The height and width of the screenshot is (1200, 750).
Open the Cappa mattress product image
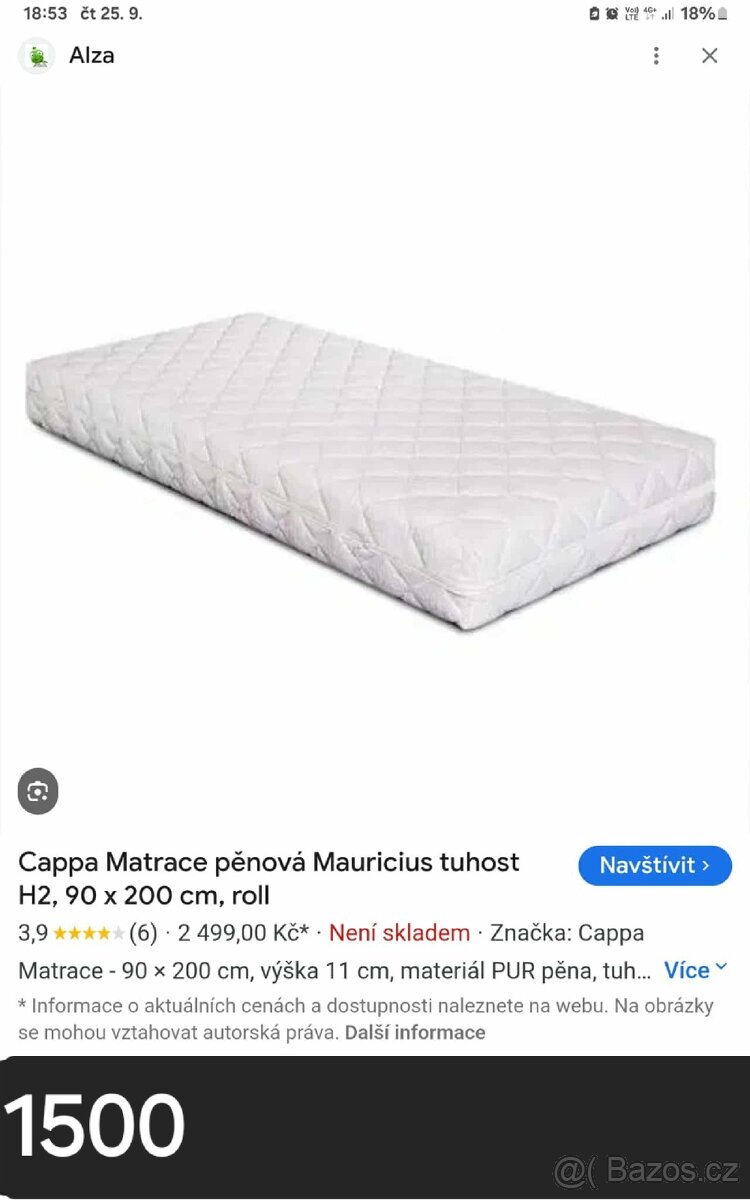click(x=370, y=470)
